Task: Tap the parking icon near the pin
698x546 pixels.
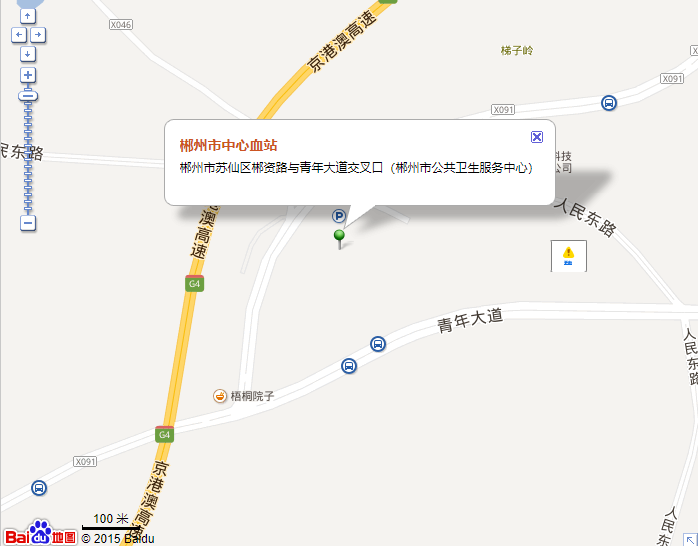Action: pos(339,216)
